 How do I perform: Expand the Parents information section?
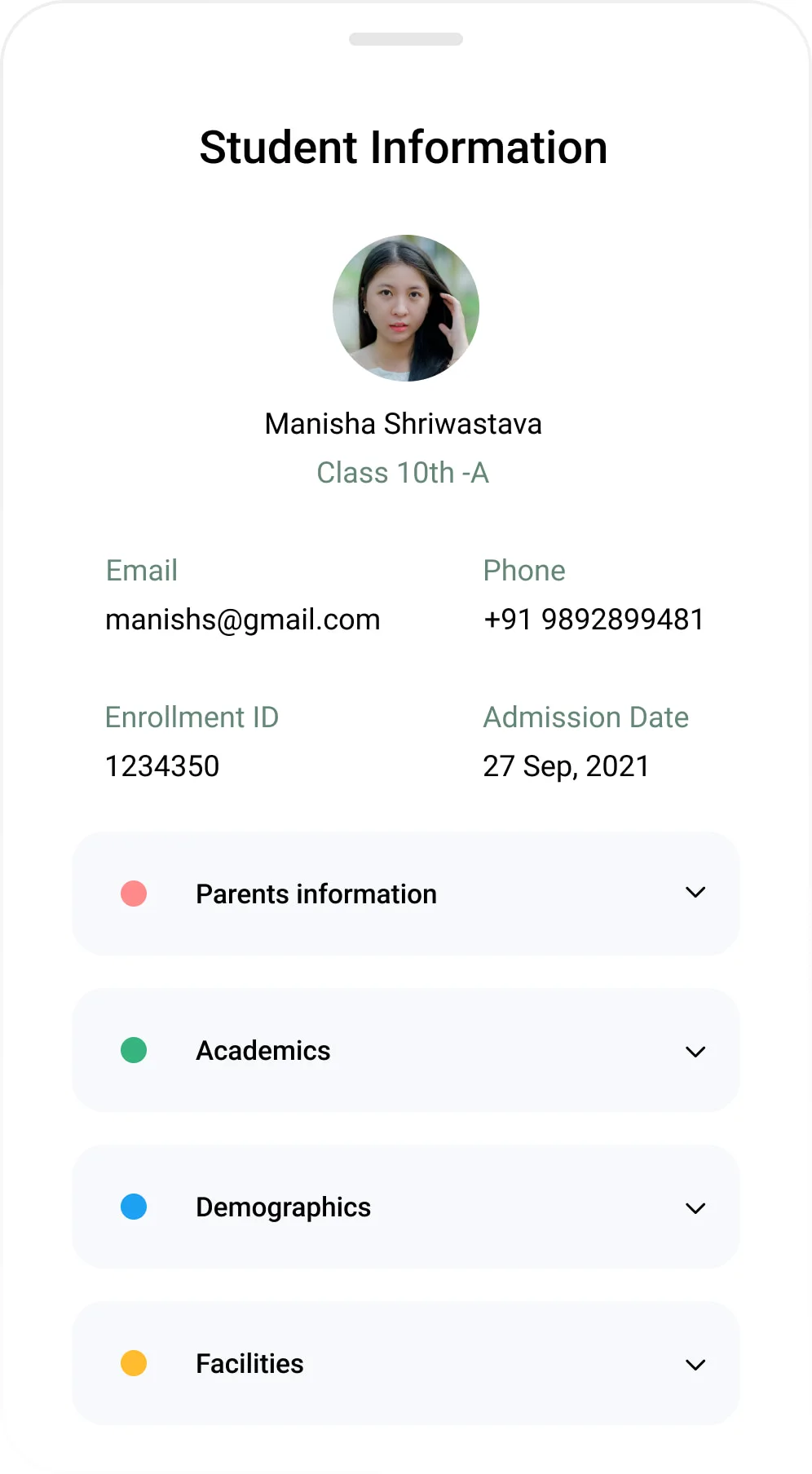coord(406,894)
